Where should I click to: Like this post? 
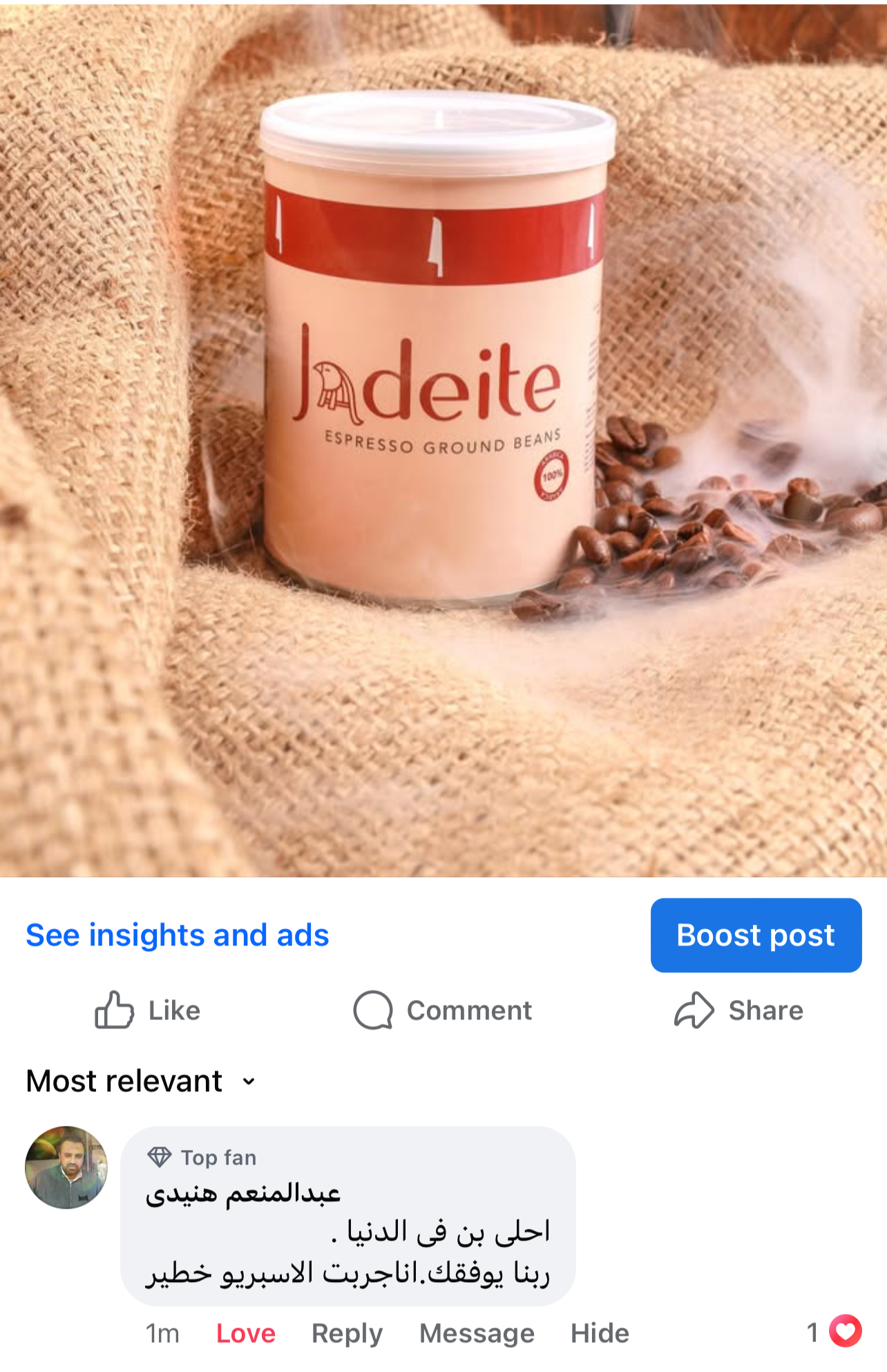tap(148, 1011)
